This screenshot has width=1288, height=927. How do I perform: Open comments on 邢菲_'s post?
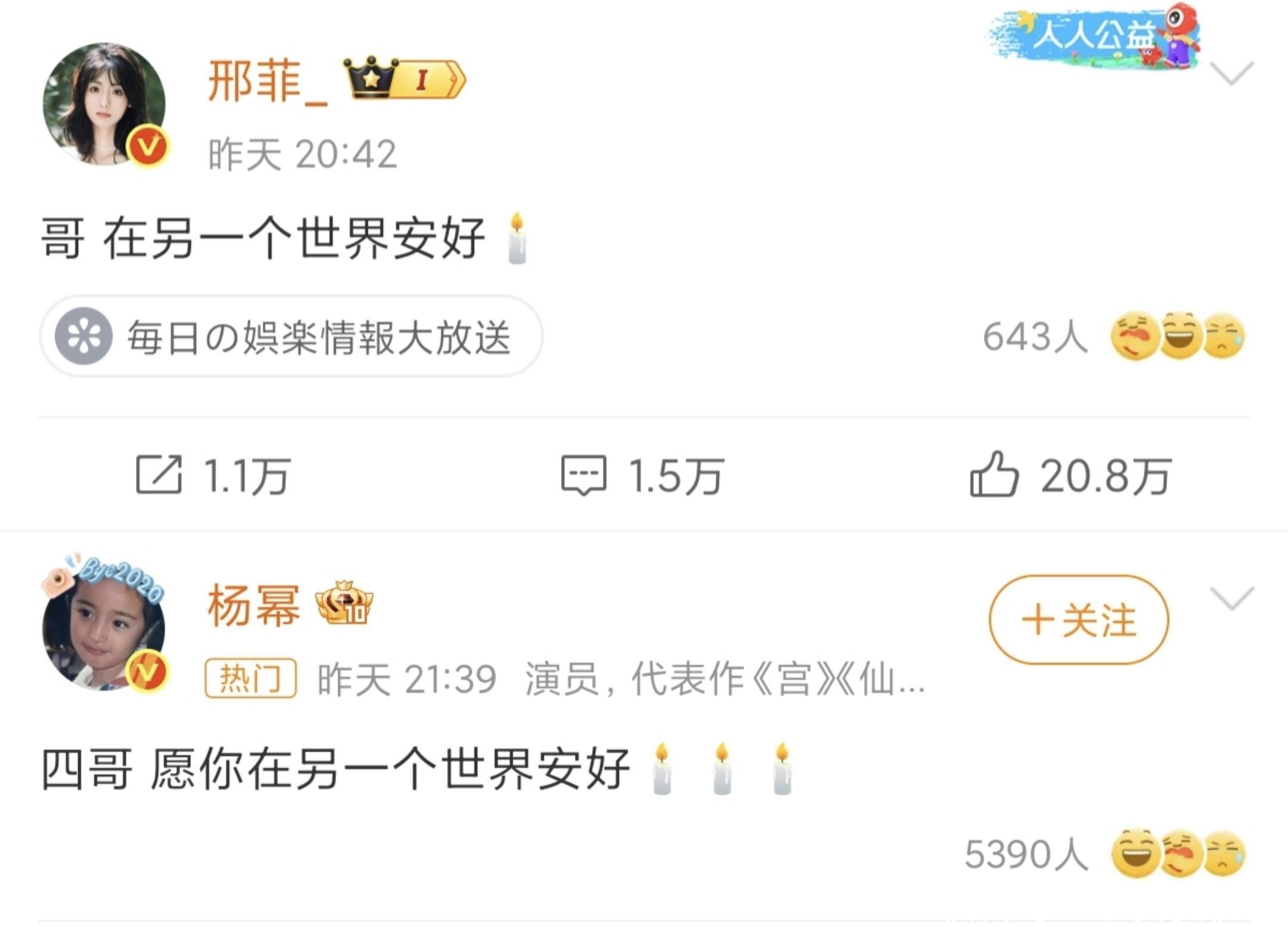point(643,475)
